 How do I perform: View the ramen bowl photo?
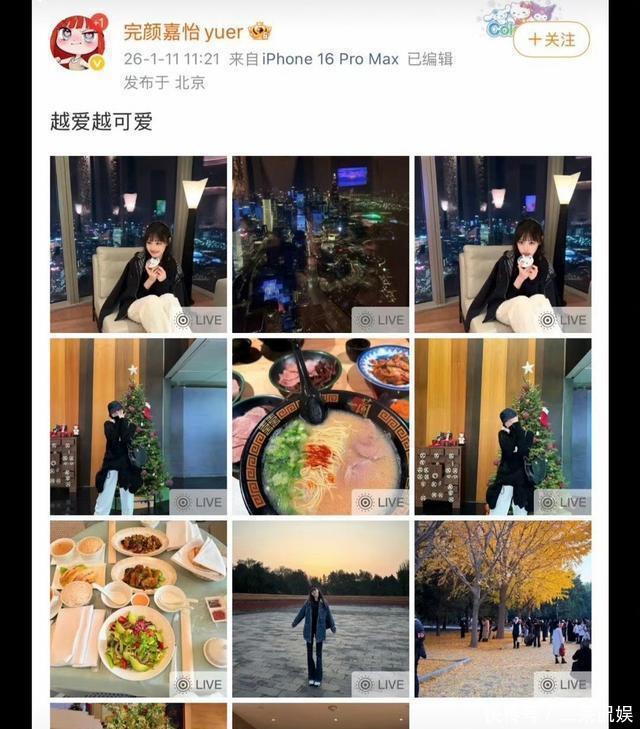[x=320, y=426]
